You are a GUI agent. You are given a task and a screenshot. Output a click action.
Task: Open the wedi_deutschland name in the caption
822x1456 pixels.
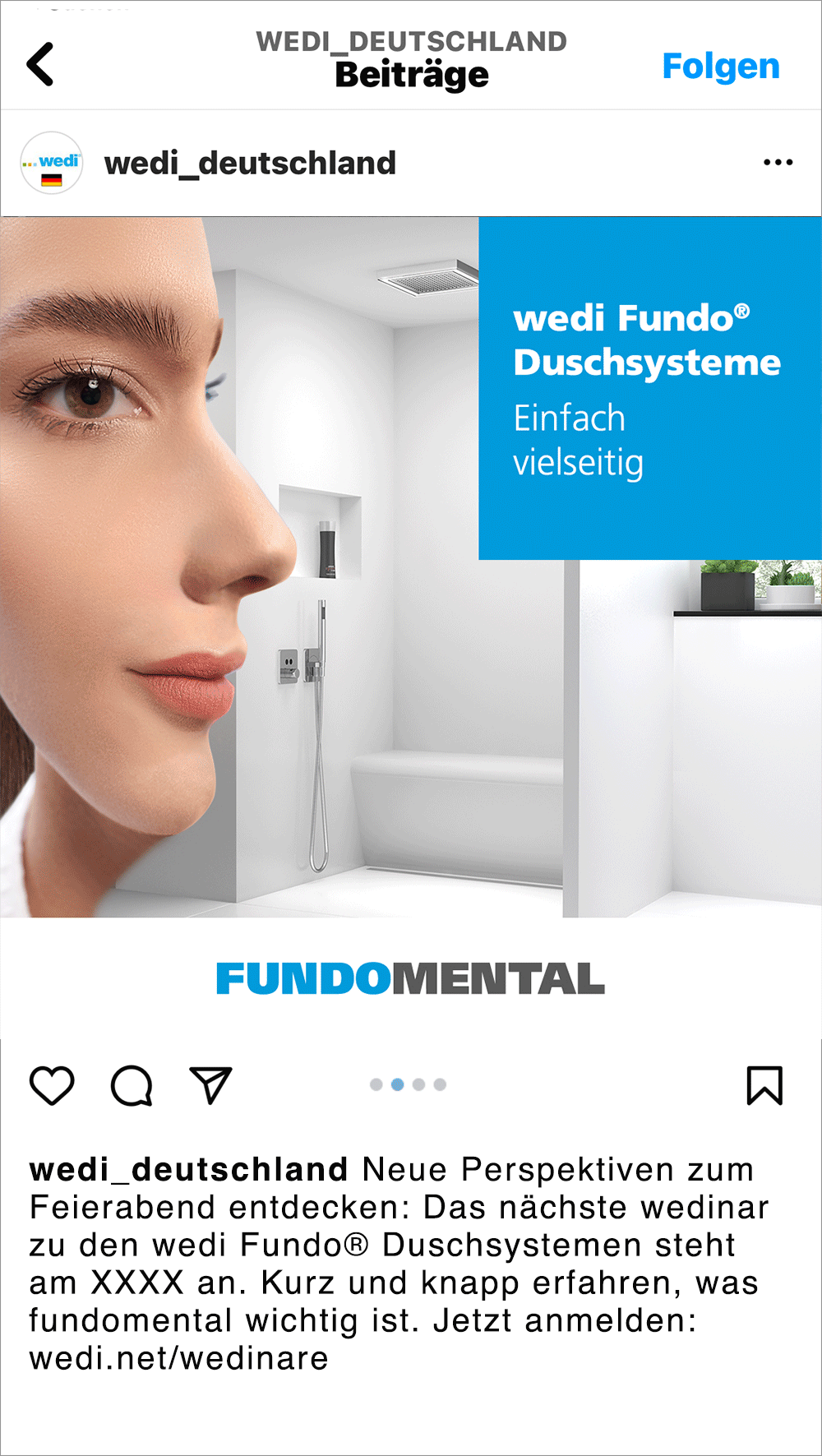(x=189, y=1169)
